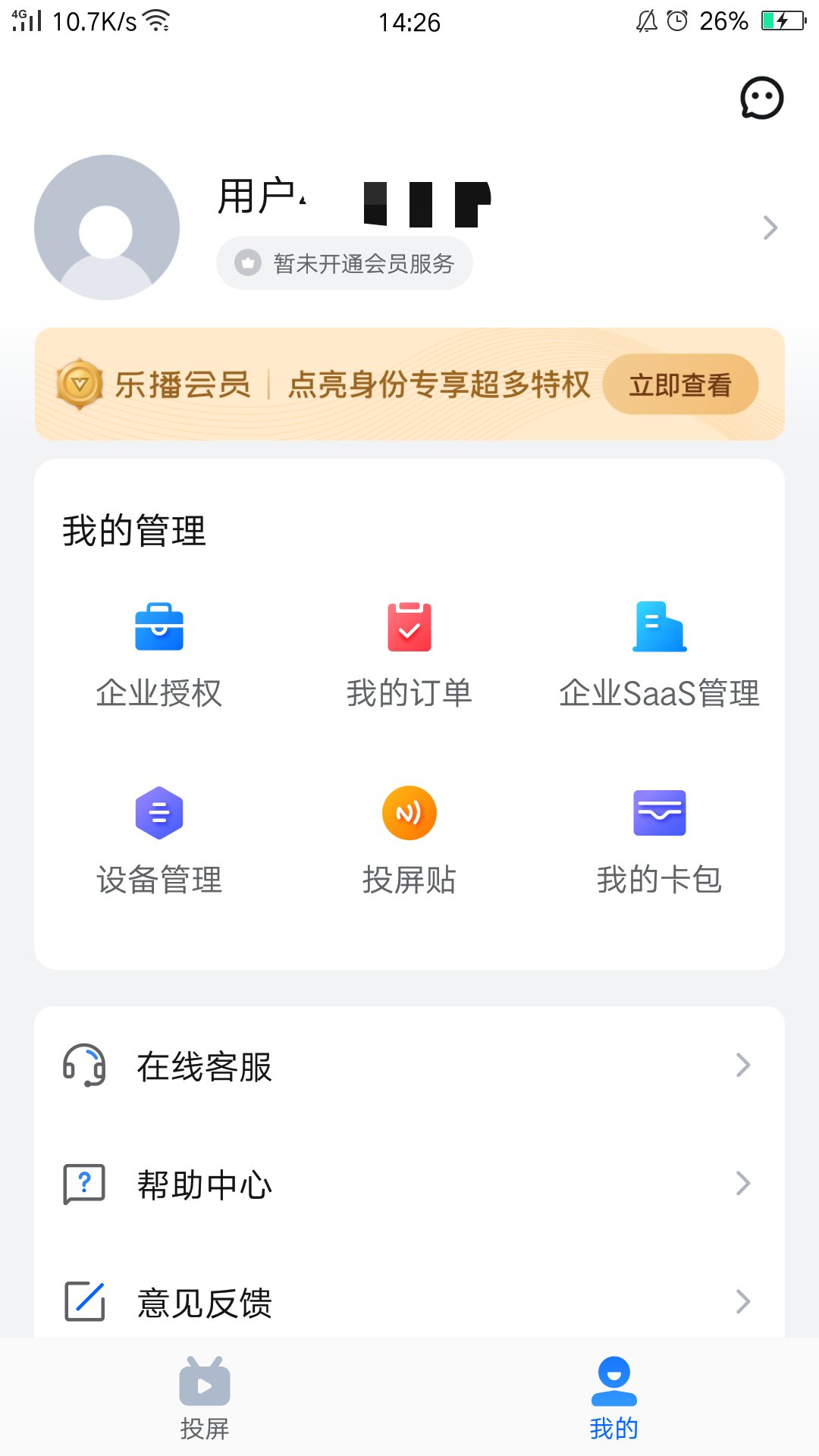Contact 在线客服
This screenshot has height=1456, width=819.
tap(409, 1065)
